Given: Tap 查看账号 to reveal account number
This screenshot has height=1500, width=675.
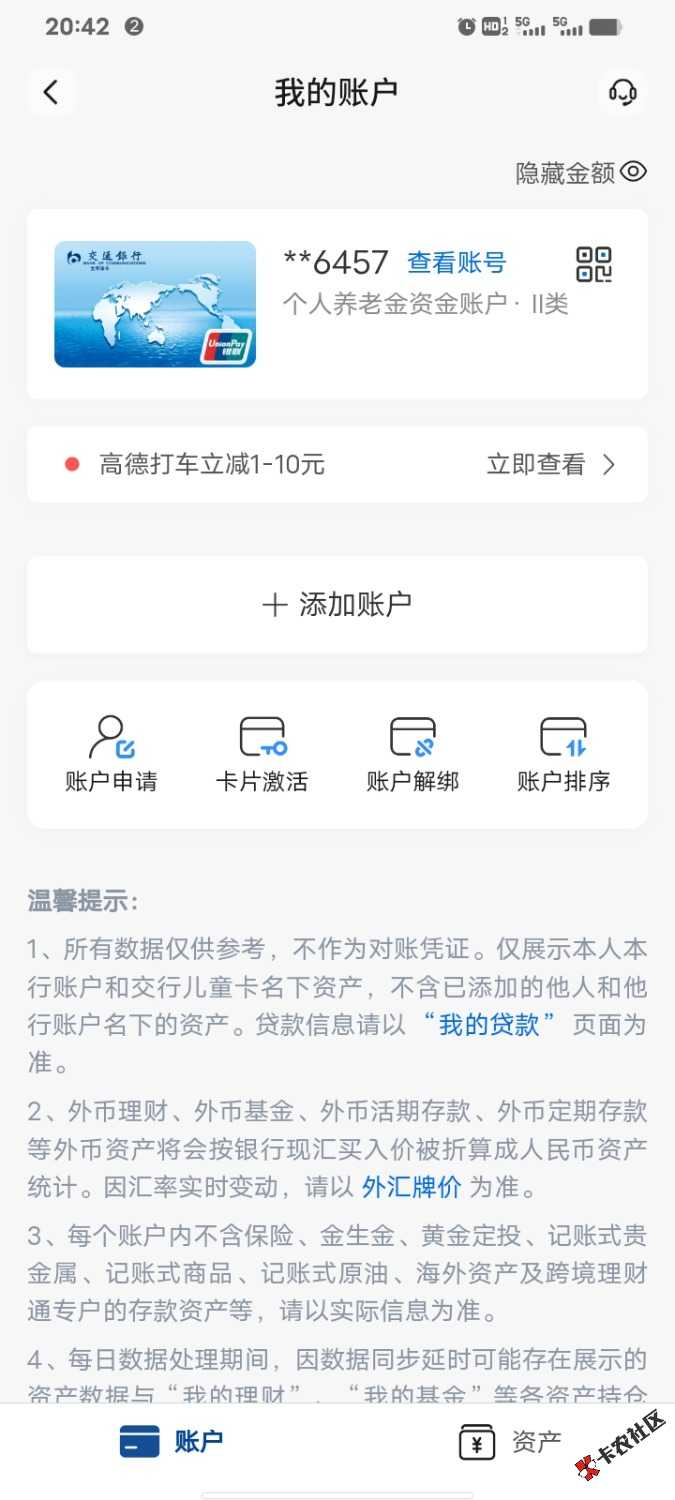Looking at the screenshot, I should (x=457, y=263).
